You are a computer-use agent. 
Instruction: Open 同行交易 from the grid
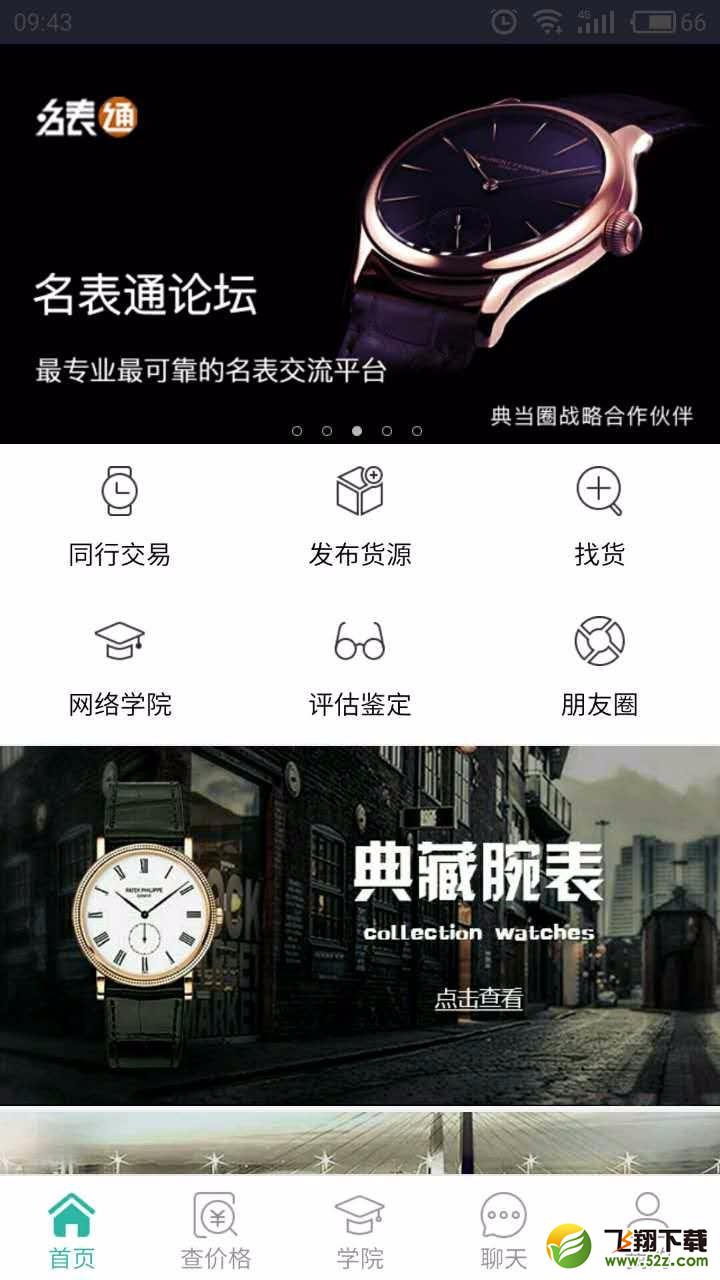coord(120,517)
